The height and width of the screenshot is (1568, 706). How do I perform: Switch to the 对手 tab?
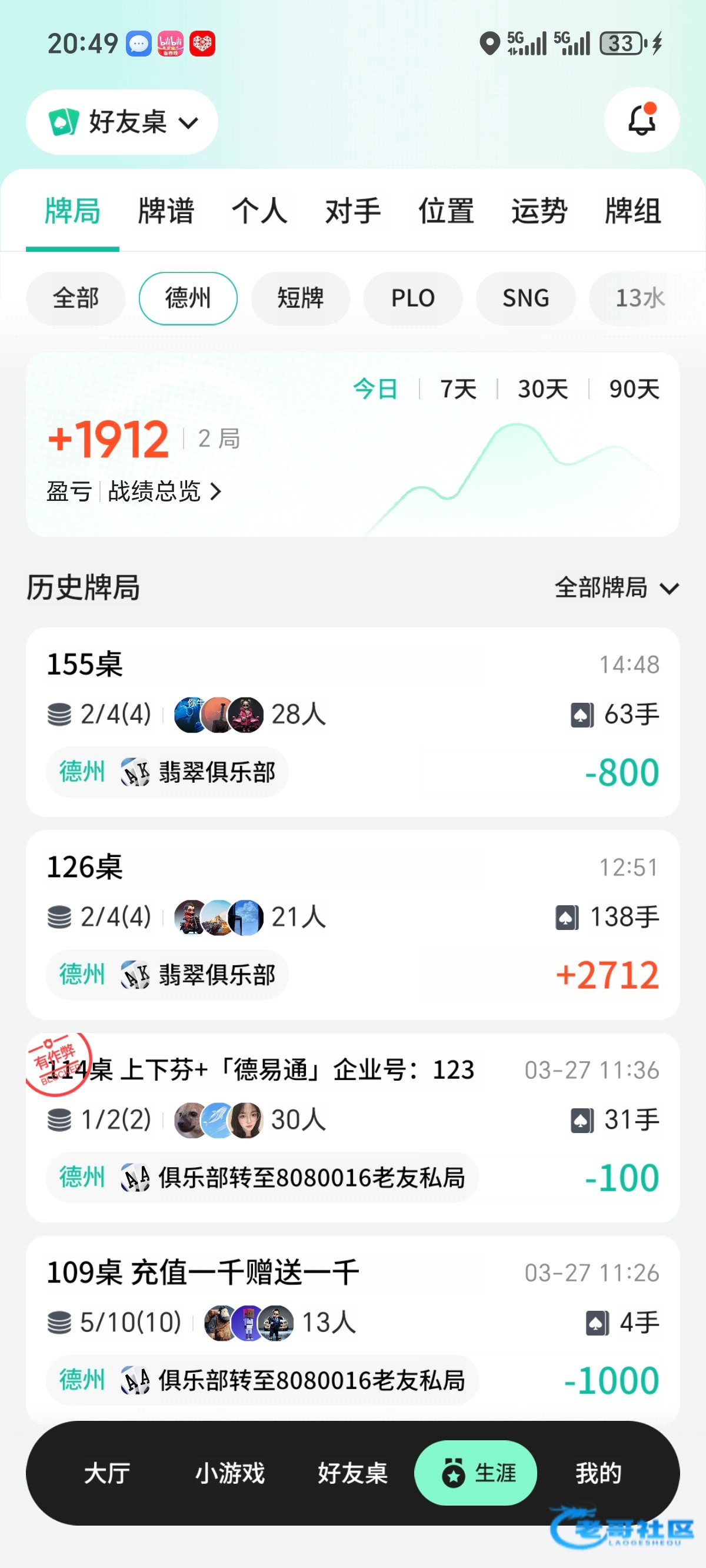(353, 211)
